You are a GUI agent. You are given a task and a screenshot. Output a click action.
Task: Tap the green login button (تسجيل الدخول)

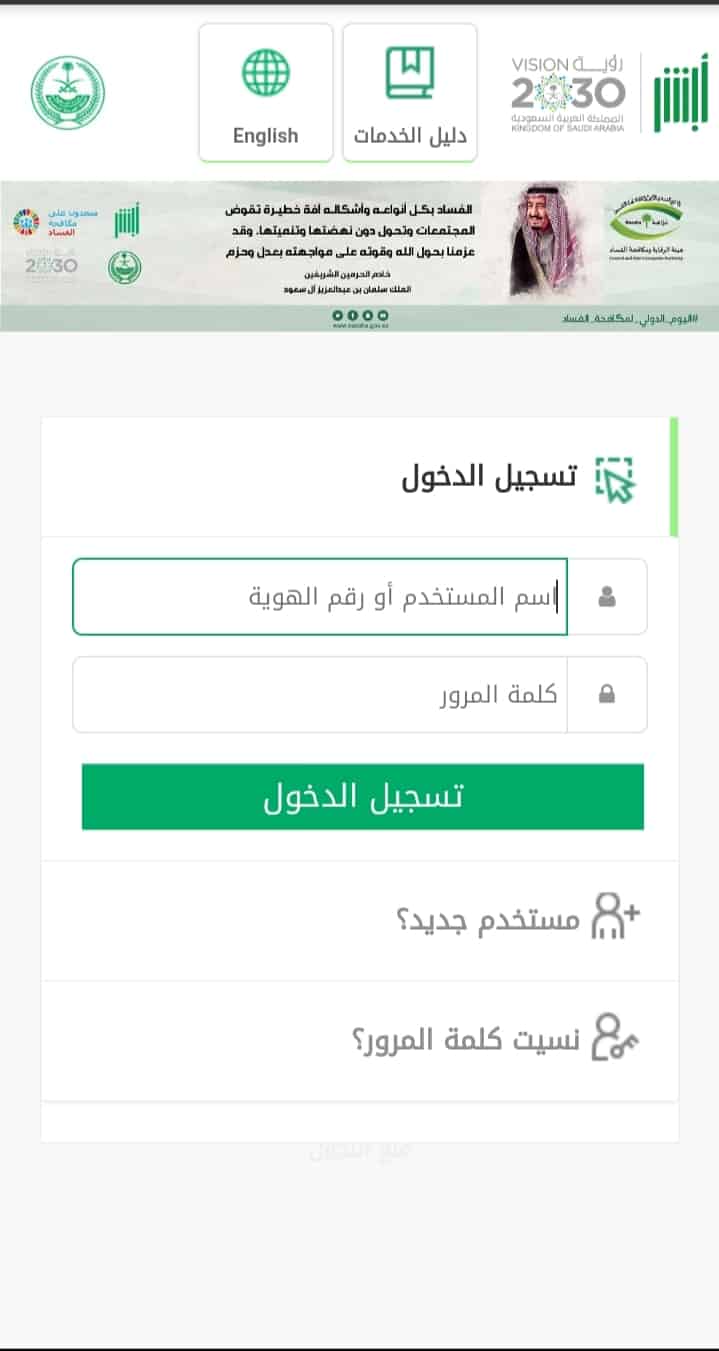(363, 797)
